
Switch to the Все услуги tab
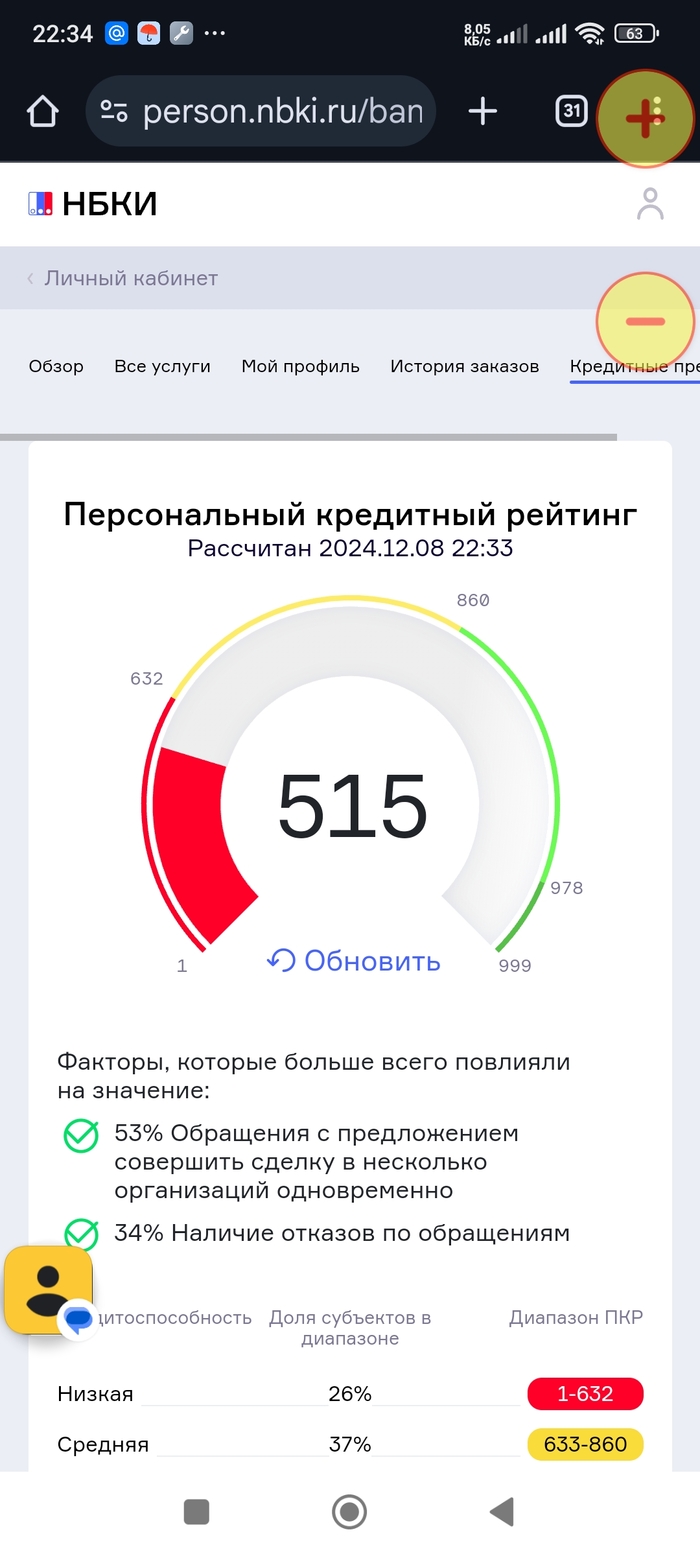pyautogui.click(x=162, y=366)
